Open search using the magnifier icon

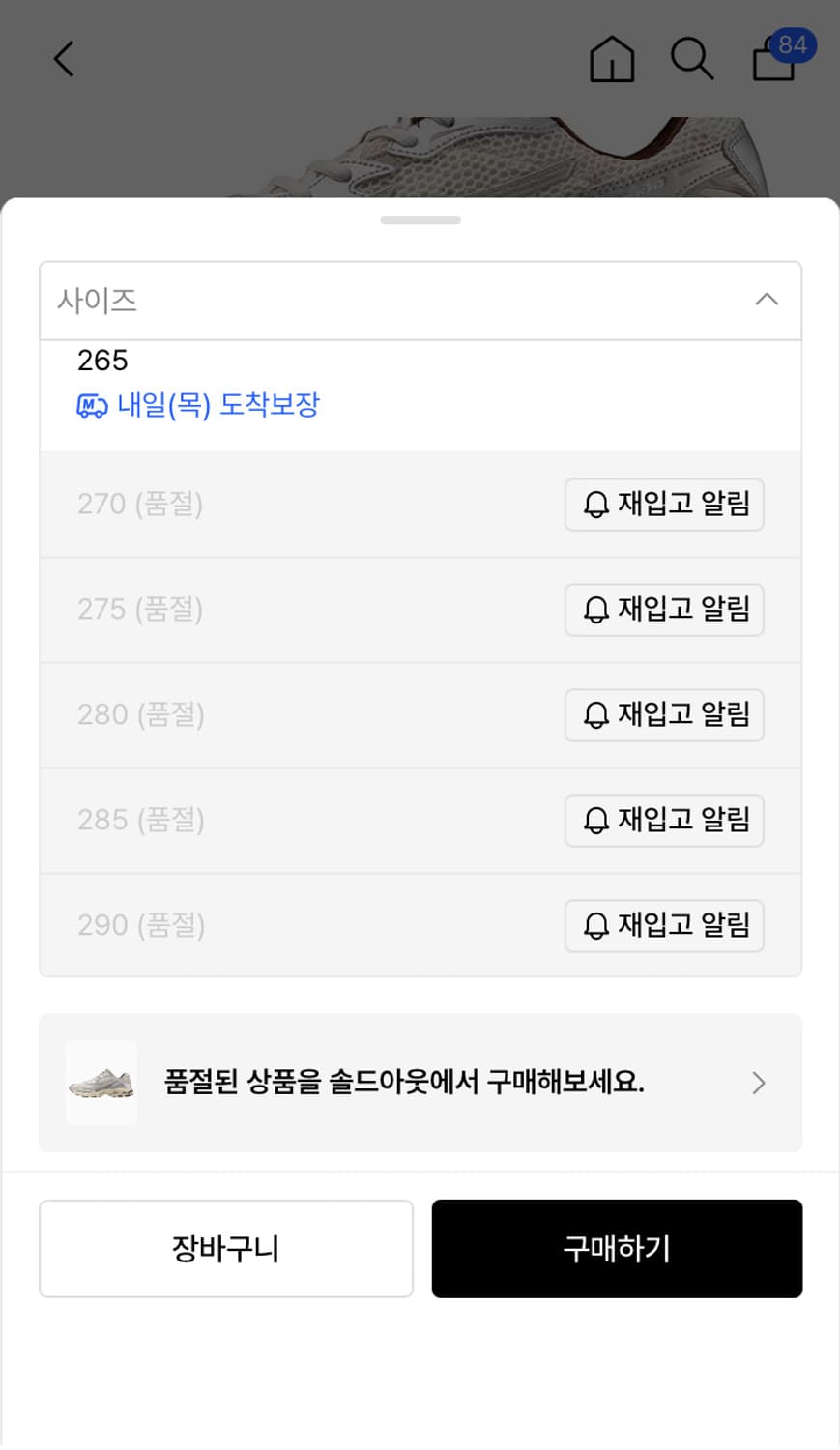click(x=692, y=58)
